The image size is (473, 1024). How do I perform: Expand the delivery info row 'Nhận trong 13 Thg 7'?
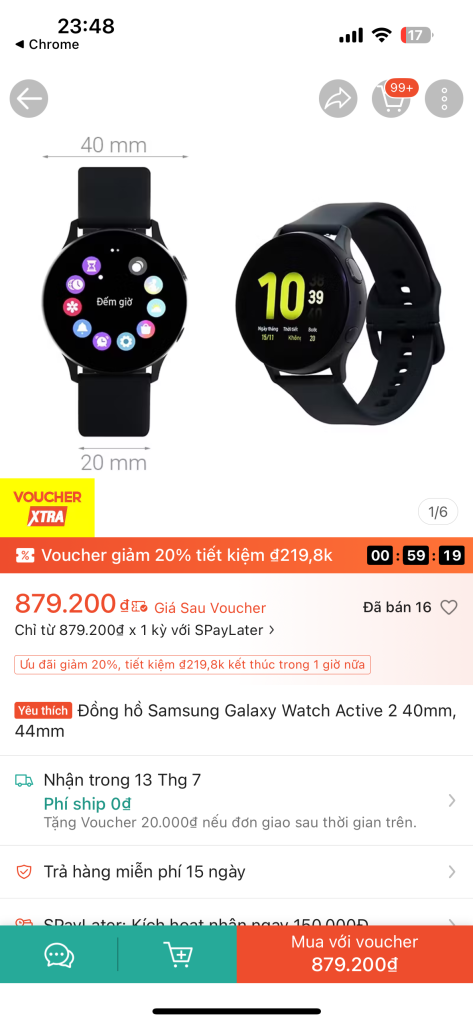tap(236, 801)
